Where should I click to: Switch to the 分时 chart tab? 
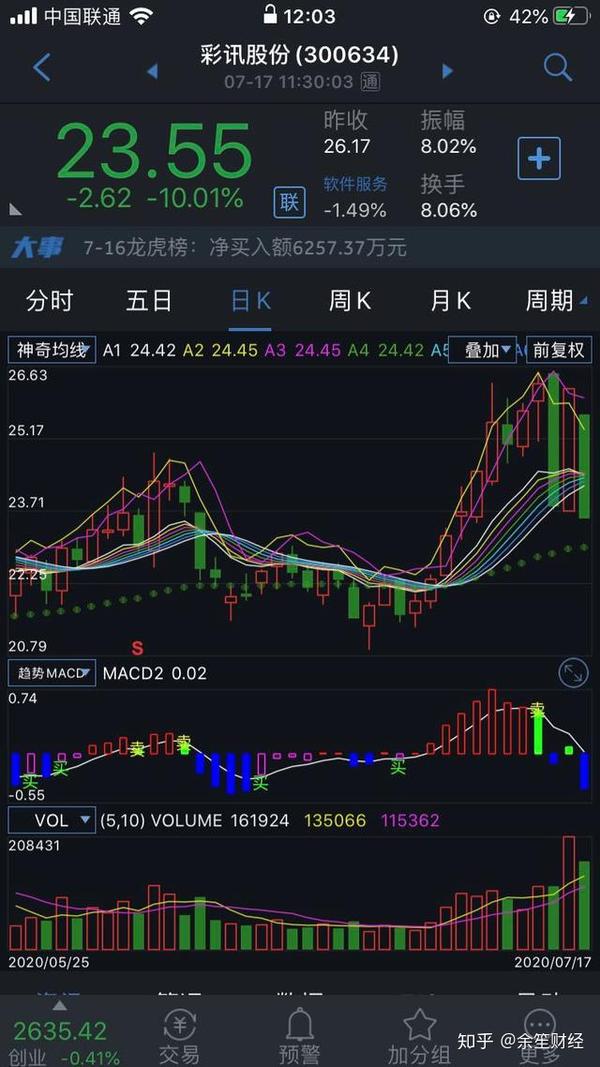[49, 300]
